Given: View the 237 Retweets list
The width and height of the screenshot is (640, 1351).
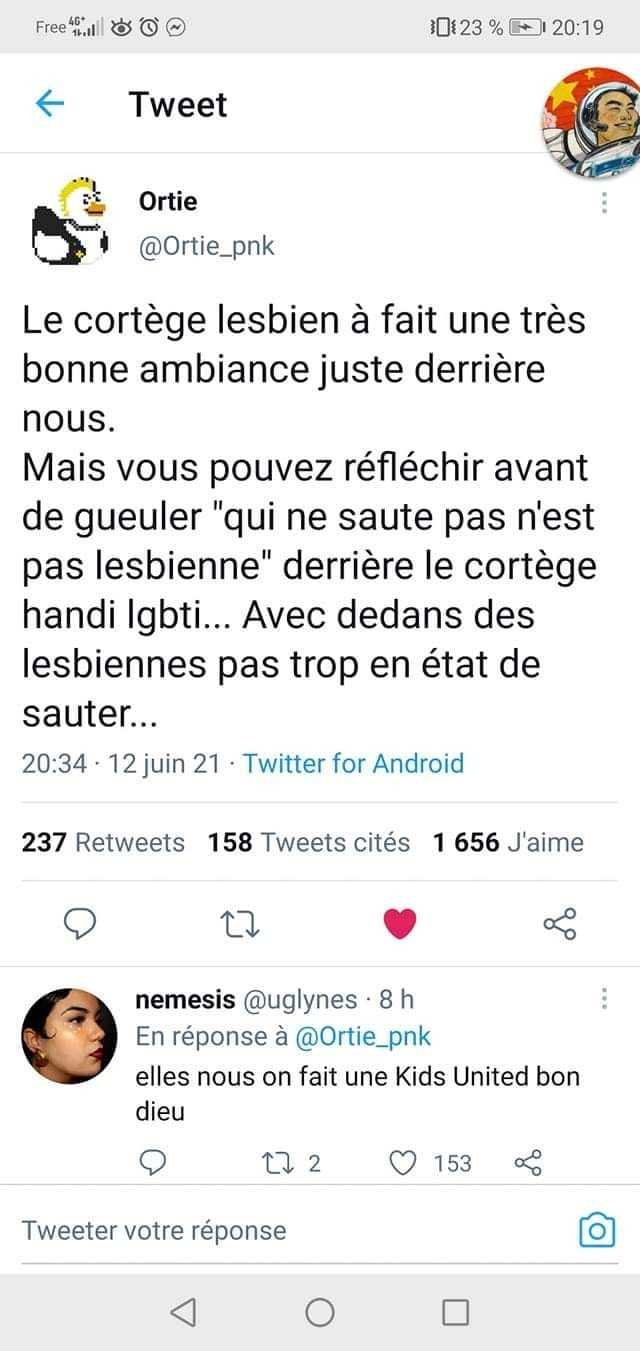Looking at the screenshot, I should click(104, 842).
